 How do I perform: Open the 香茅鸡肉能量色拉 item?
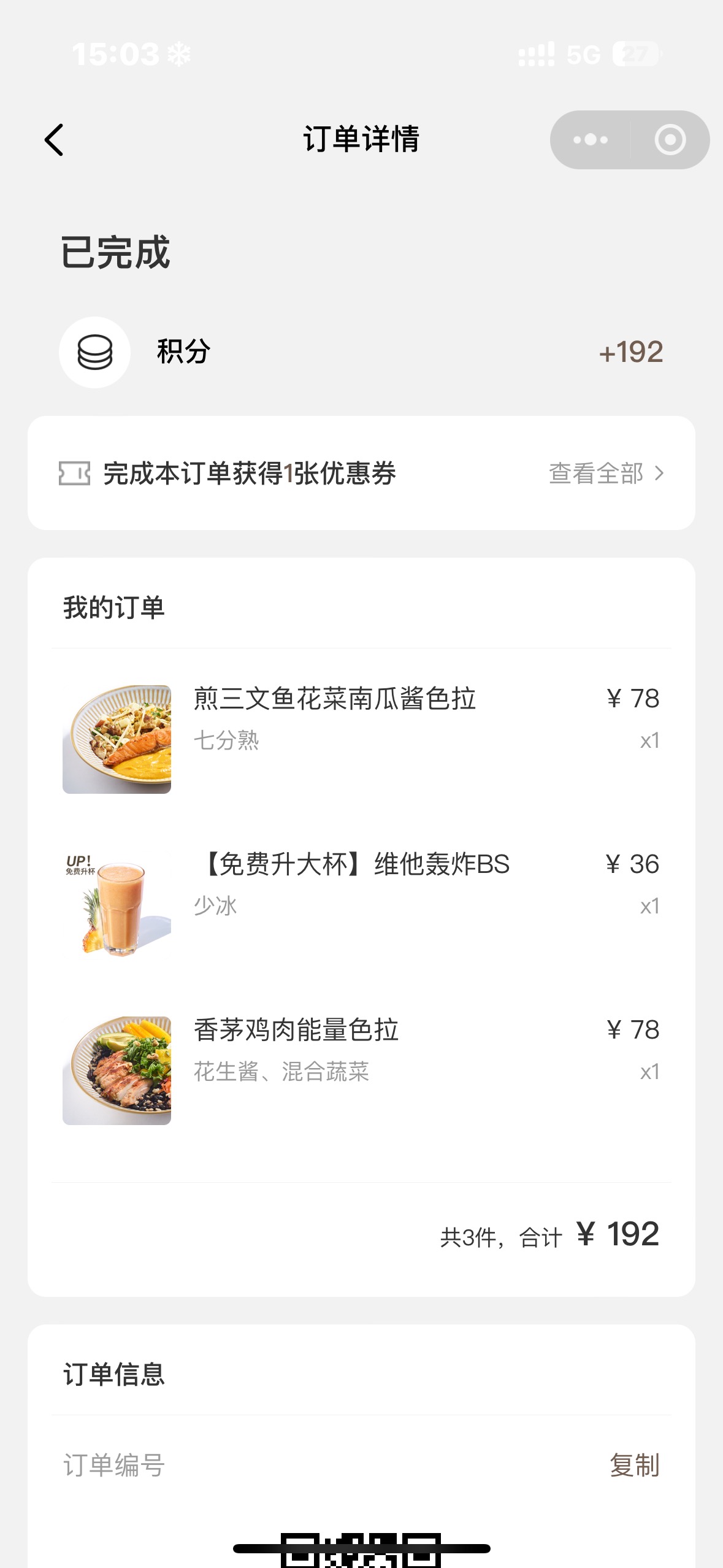click(x=361, y=1070)
